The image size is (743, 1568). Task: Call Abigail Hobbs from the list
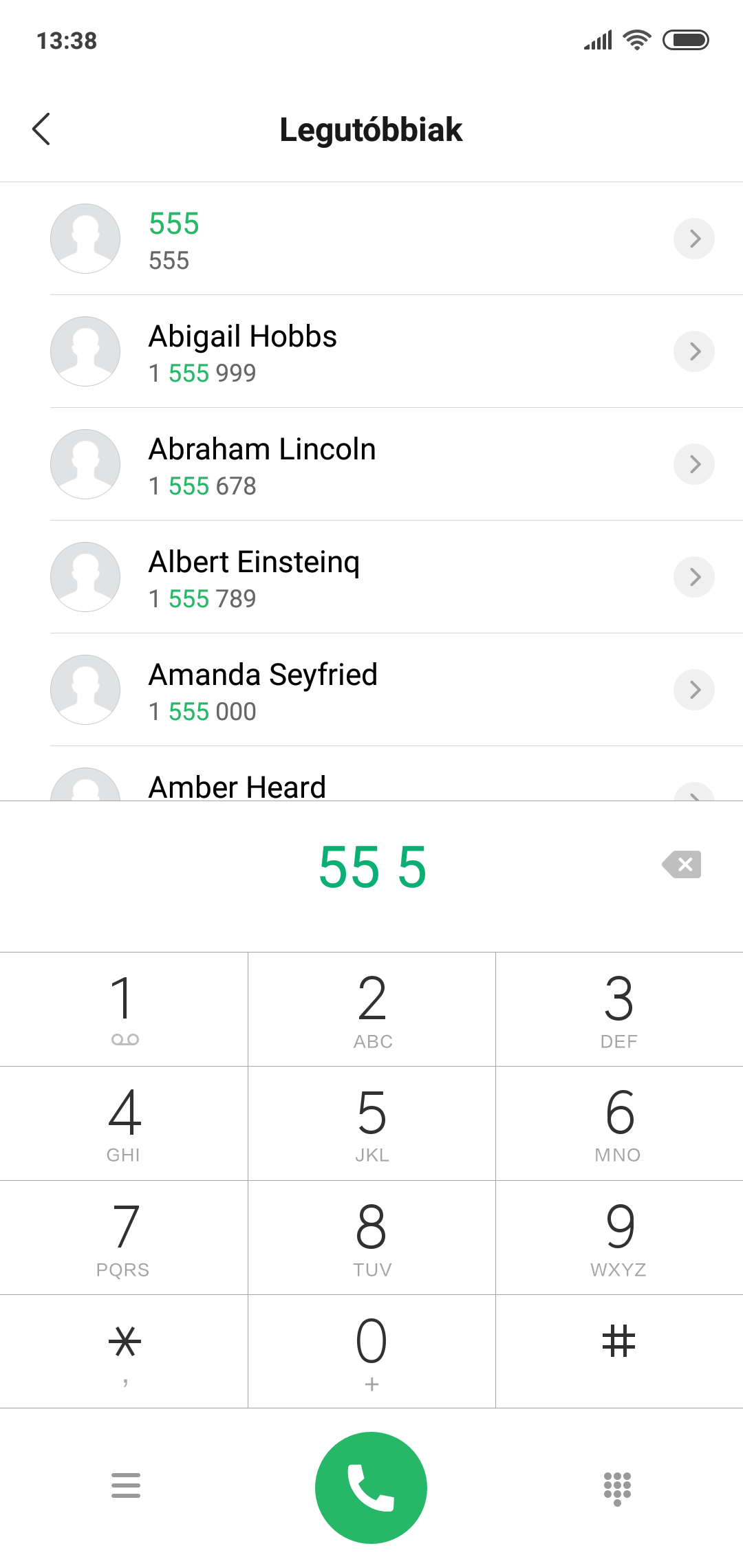point(371,351)
